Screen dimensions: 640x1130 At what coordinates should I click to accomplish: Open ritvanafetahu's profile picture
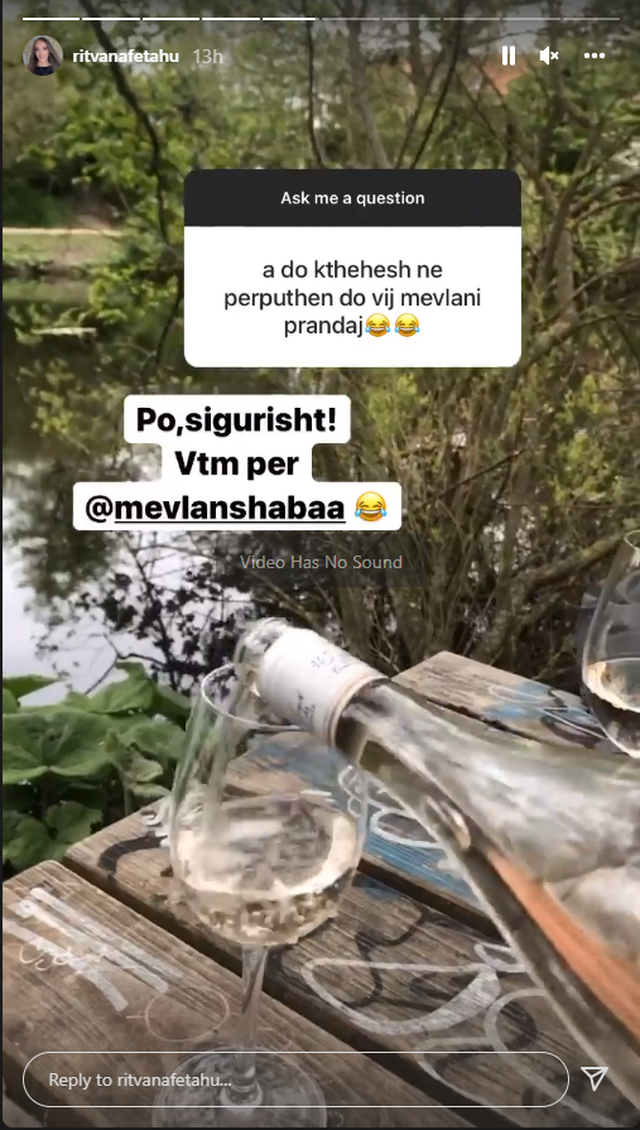(42, 56)
